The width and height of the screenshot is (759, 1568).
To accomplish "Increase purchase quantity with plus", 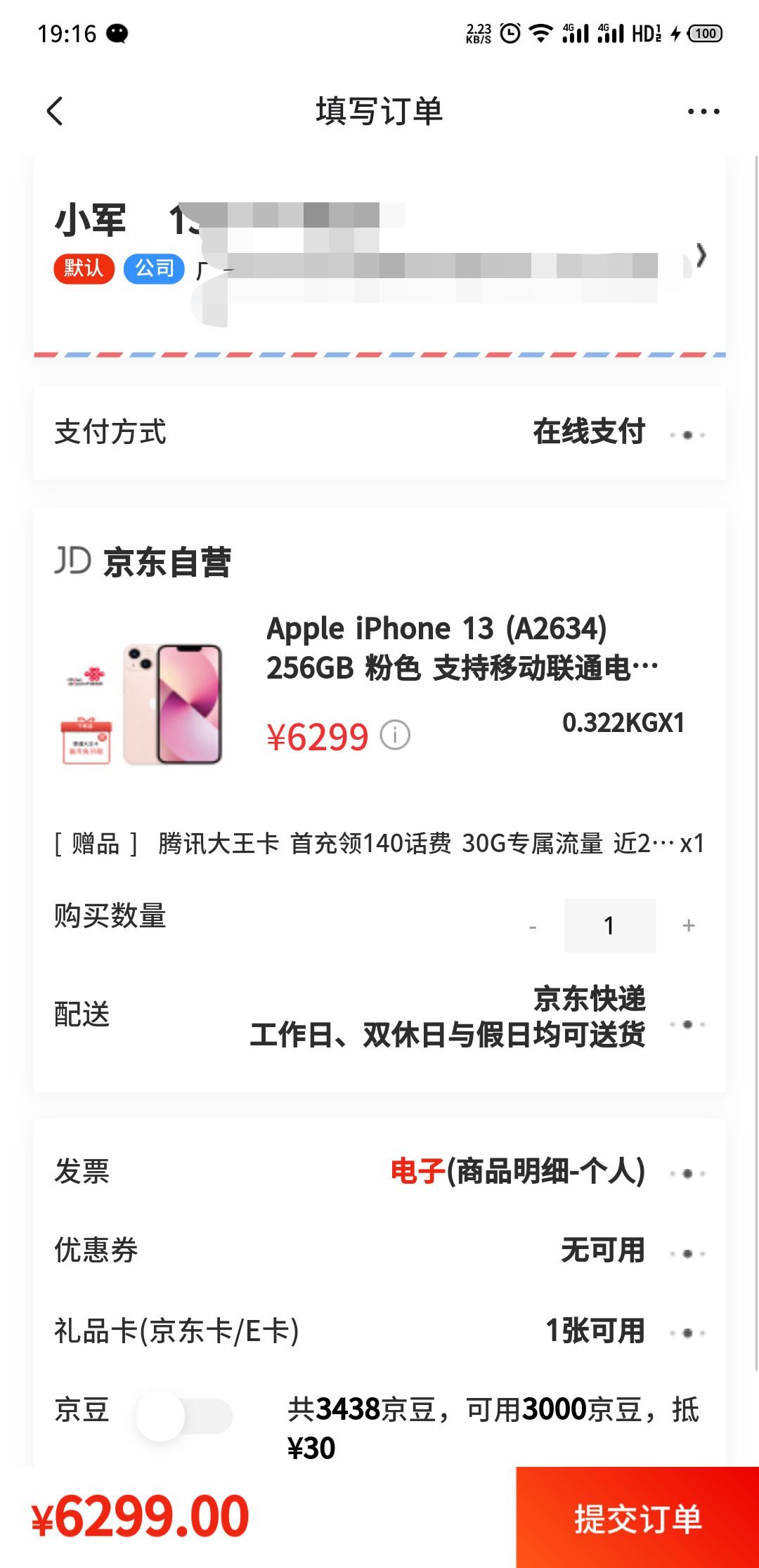I will [x=689, y=926].
